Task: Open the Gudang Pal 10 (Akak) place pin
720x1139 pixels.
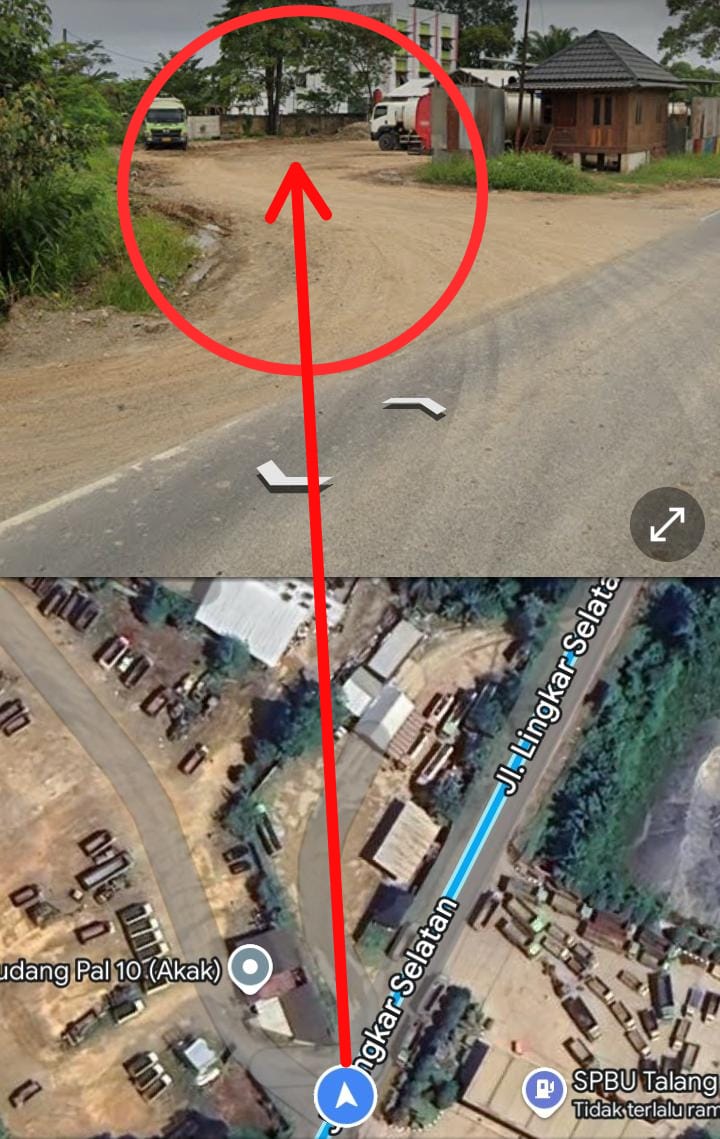Action: coord(250,968)
